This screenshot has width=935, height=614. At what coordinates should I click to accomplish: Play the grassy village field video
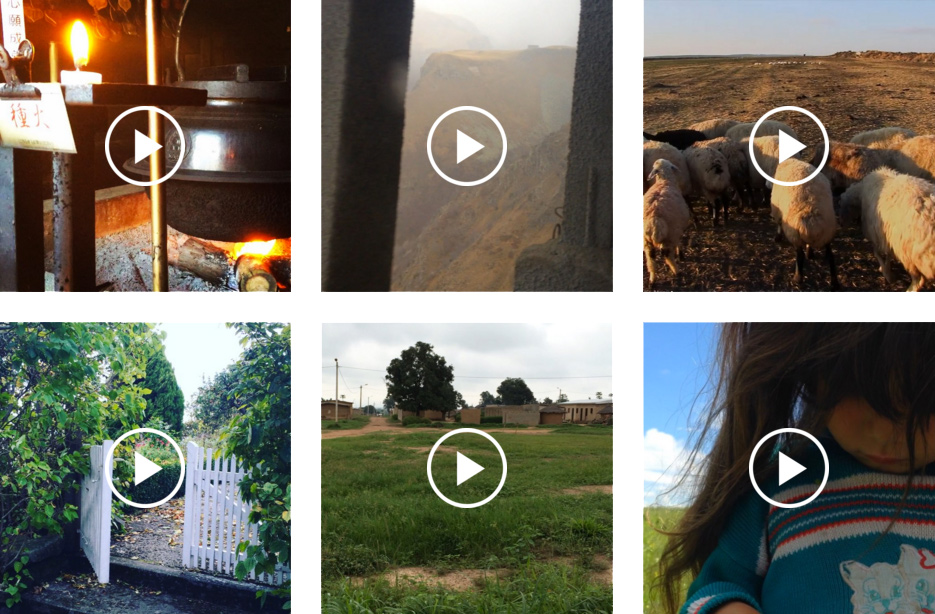coord(467,468)
